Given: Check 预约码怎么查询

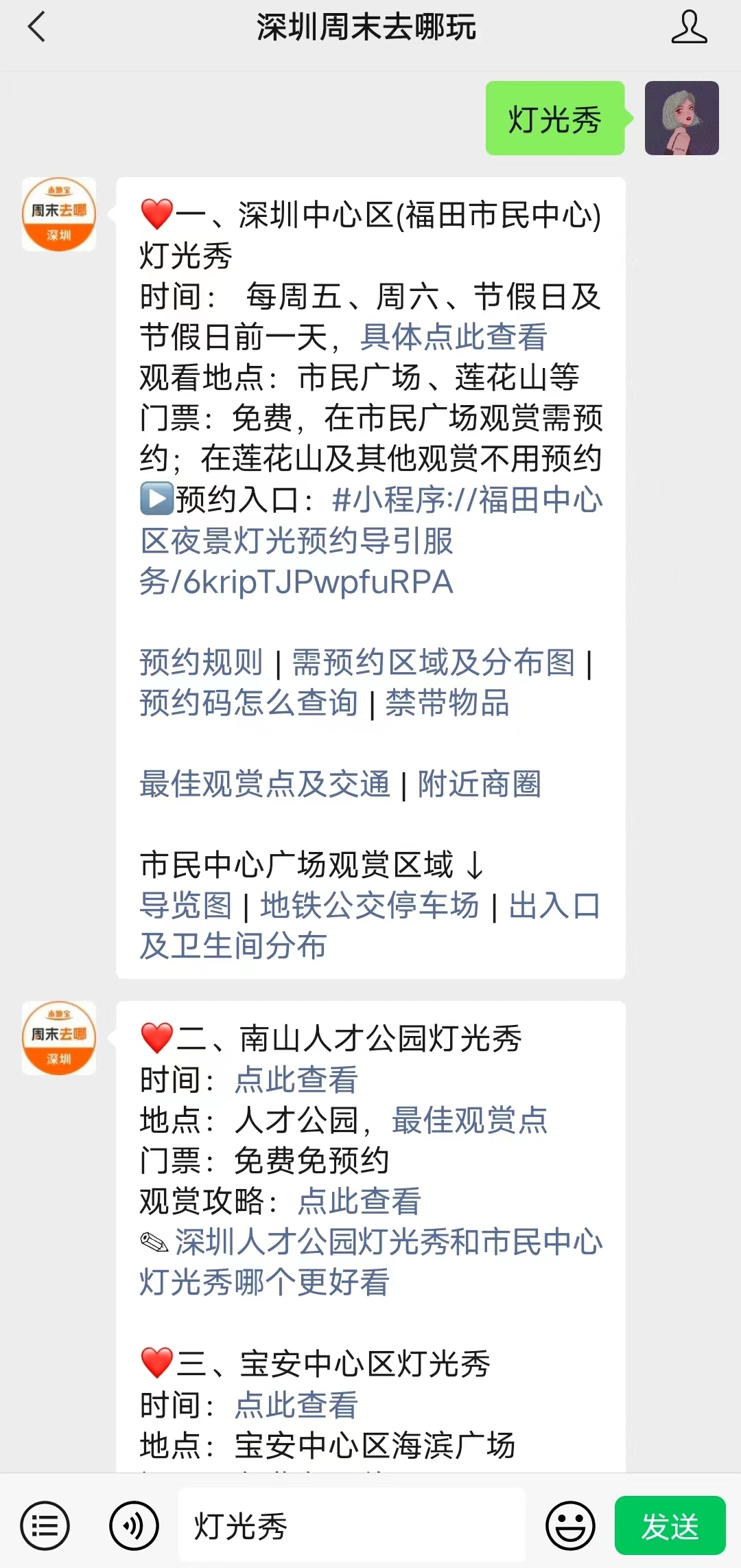Looking at the screenshot, I should (249, 702).
